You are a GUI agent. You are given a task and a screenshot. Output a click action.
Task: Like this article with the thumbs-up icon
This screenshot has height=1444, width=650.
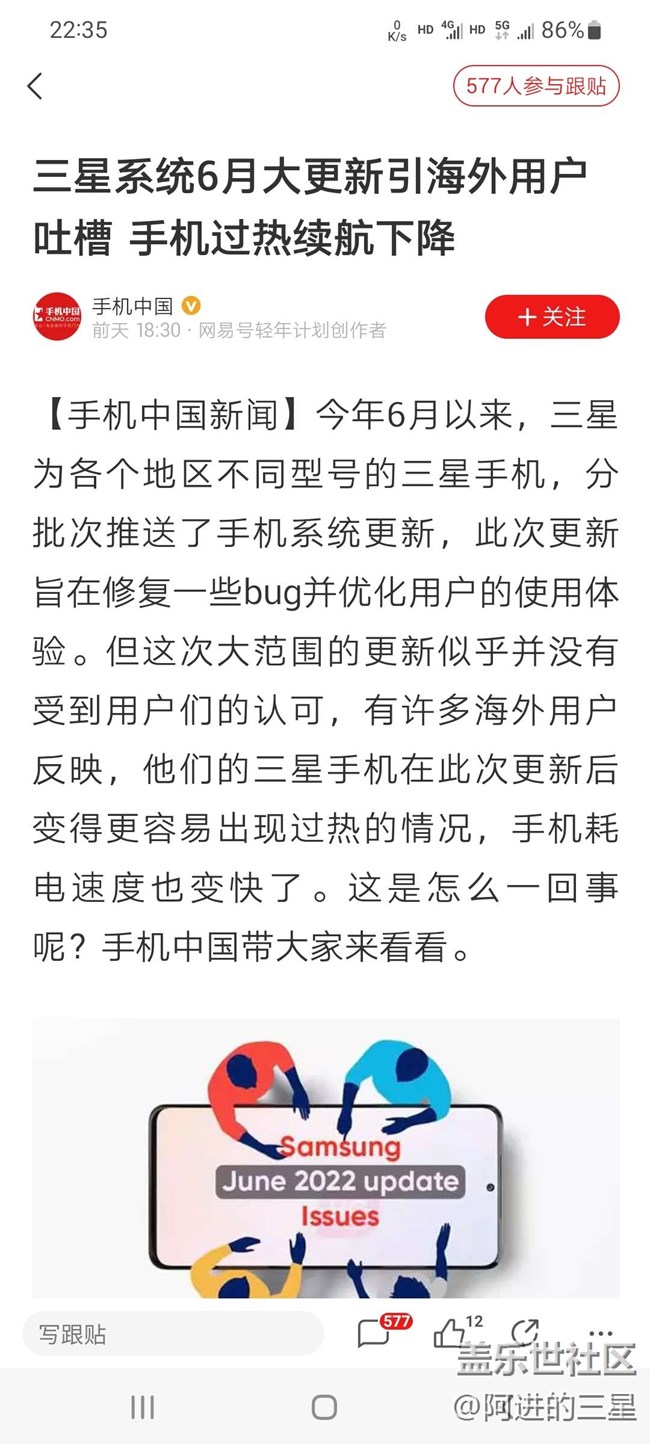(451, 1333)
